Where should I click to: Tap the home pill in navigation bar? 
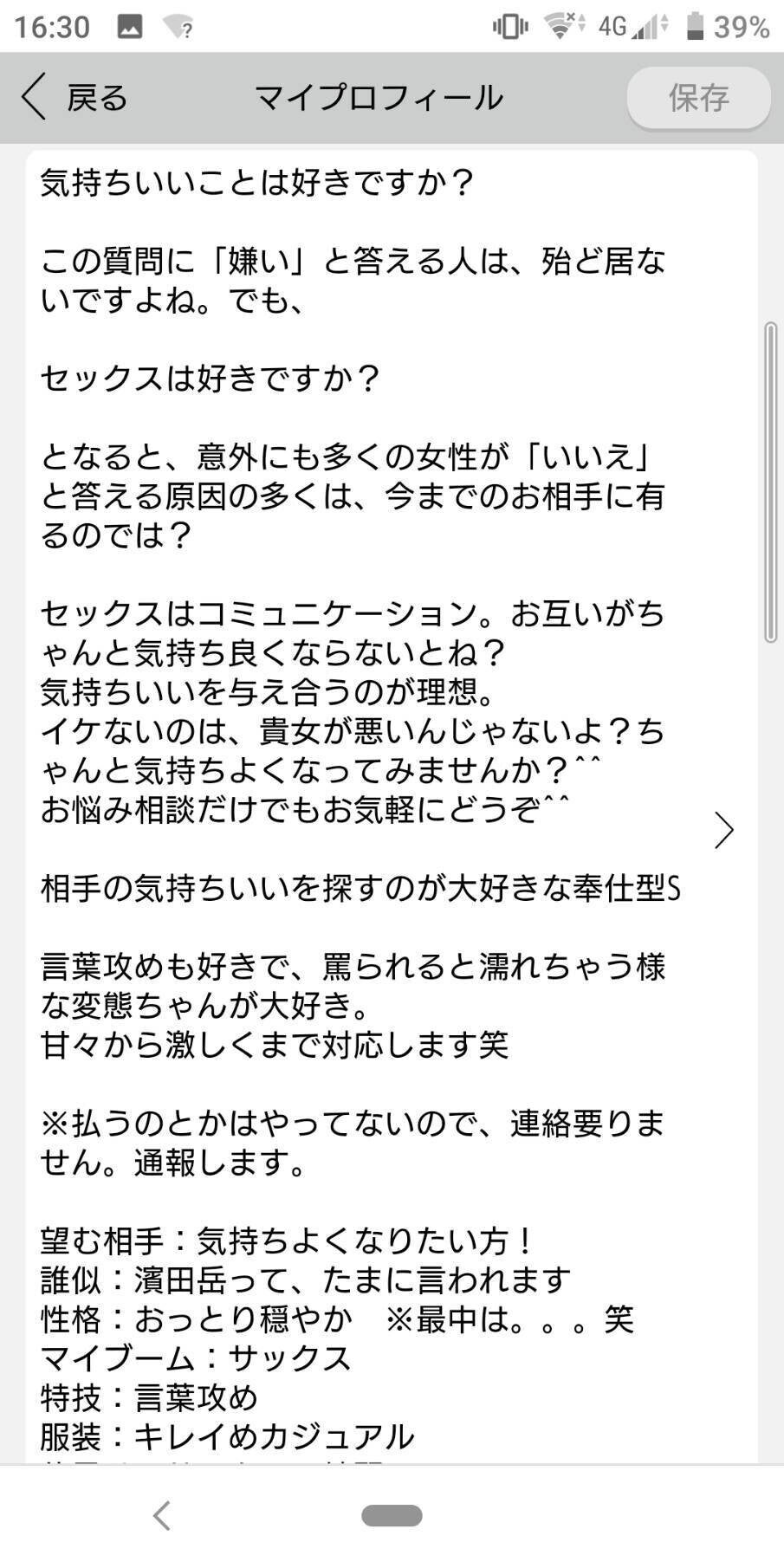392,1515
